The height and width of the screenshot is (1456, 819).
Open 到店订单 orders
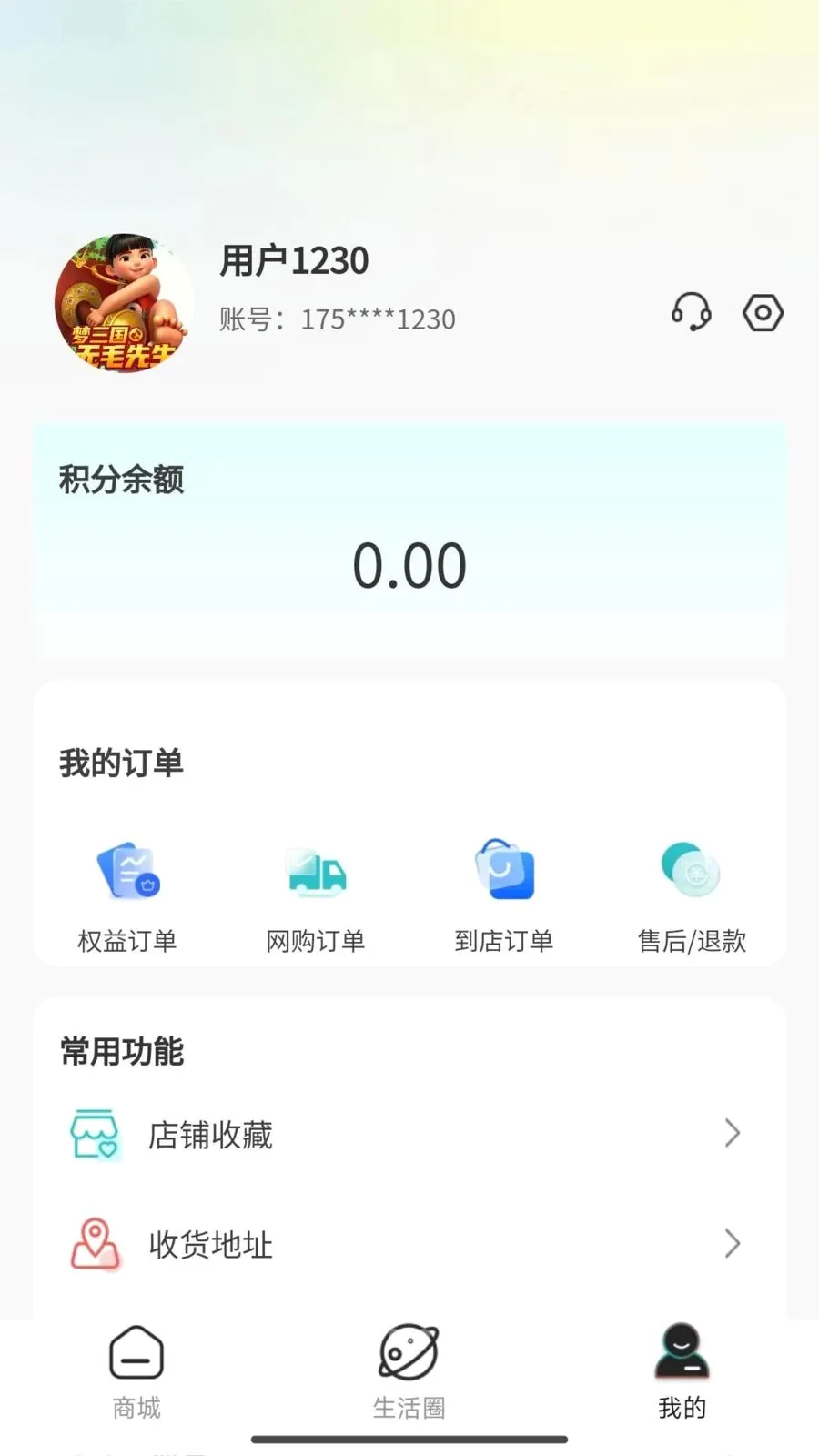click(x=504, y=896)
